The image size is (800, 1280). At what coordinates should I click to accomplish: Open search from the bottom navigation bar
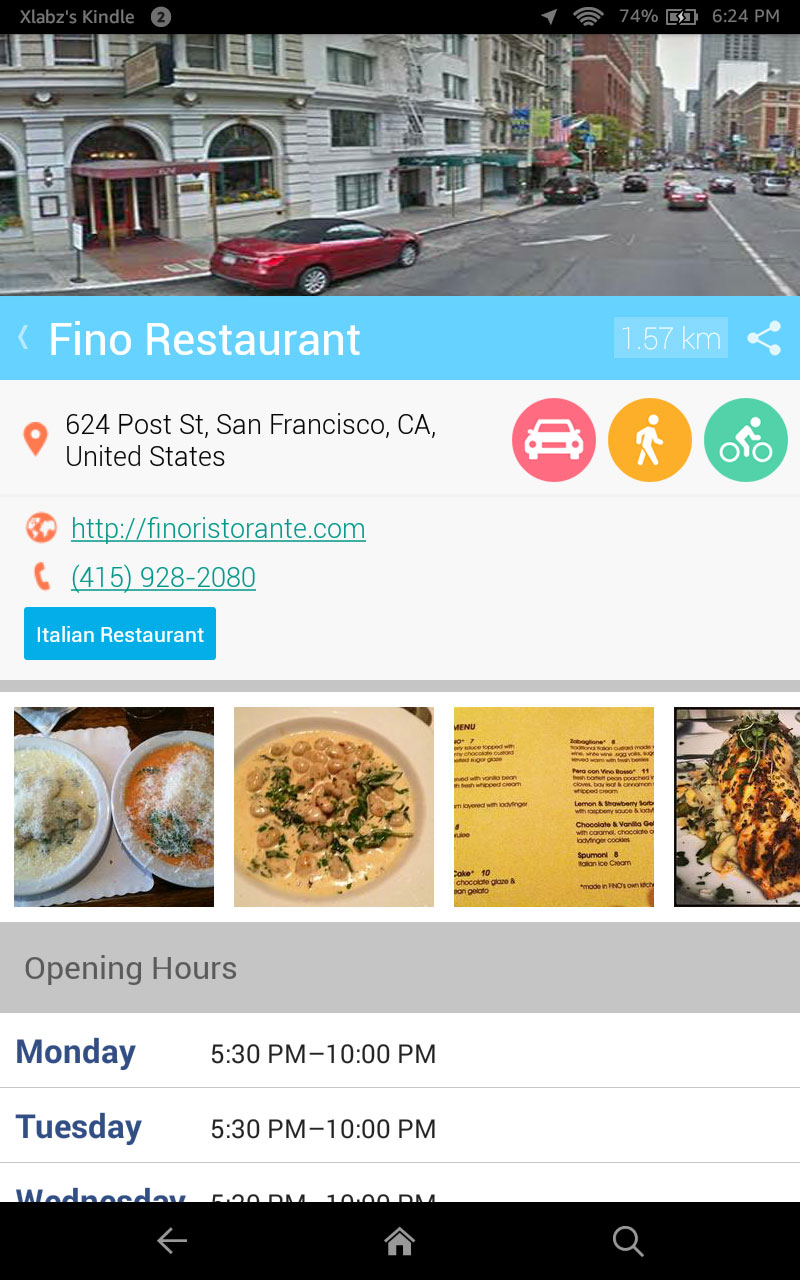tap(628, 1241)
